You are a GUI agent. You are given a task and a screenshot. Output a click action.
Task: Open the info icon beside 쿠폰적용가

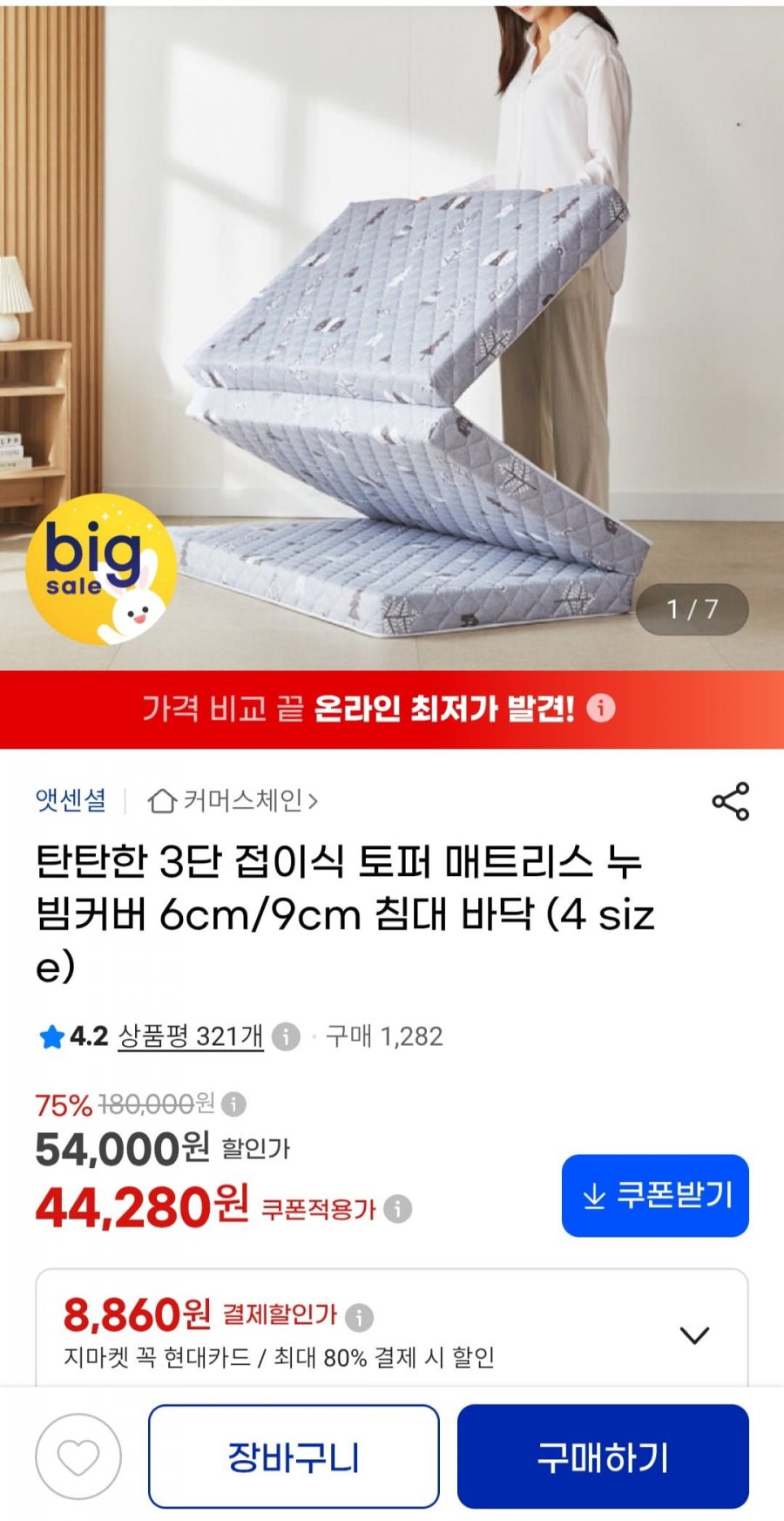click(398, 1209)
